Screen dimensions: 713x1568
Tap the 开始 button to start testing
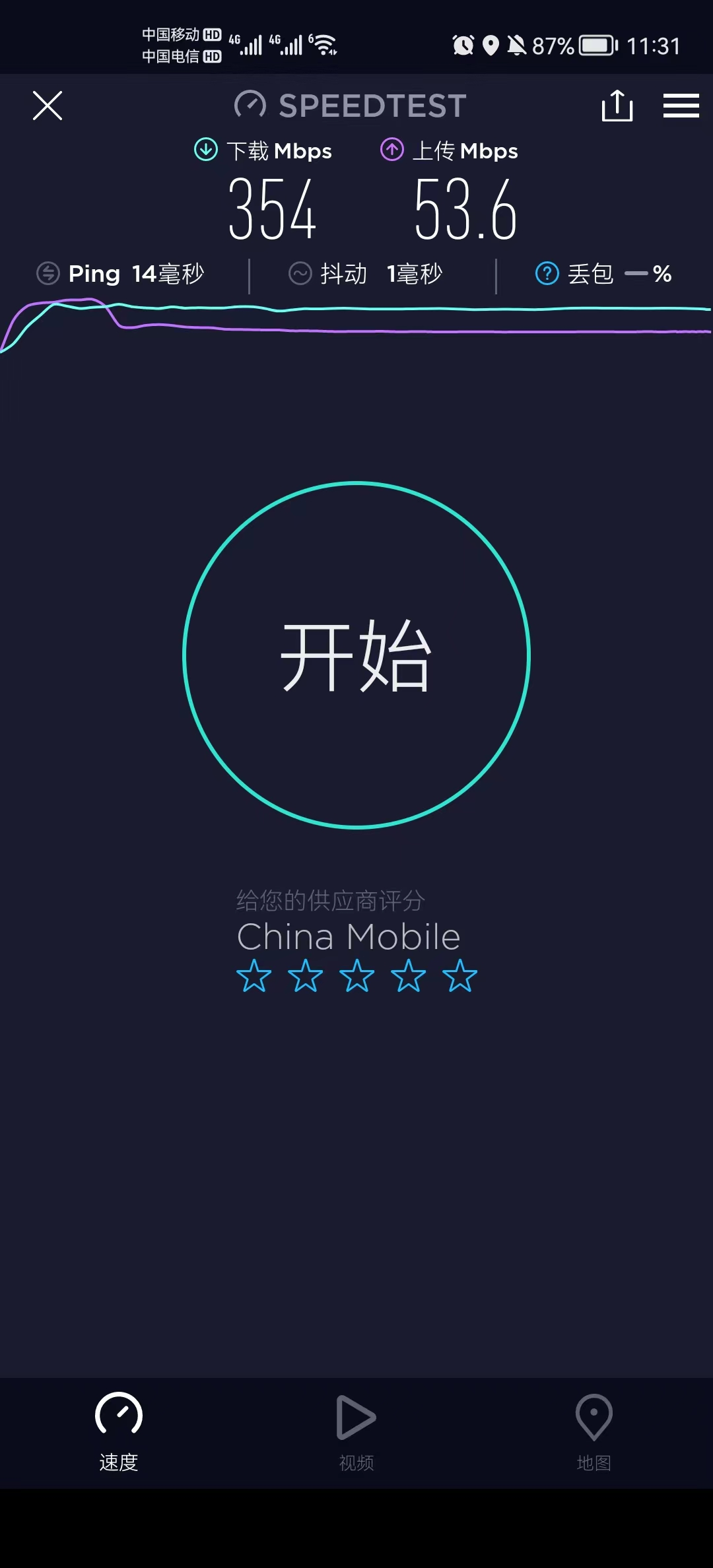[356, 655]
